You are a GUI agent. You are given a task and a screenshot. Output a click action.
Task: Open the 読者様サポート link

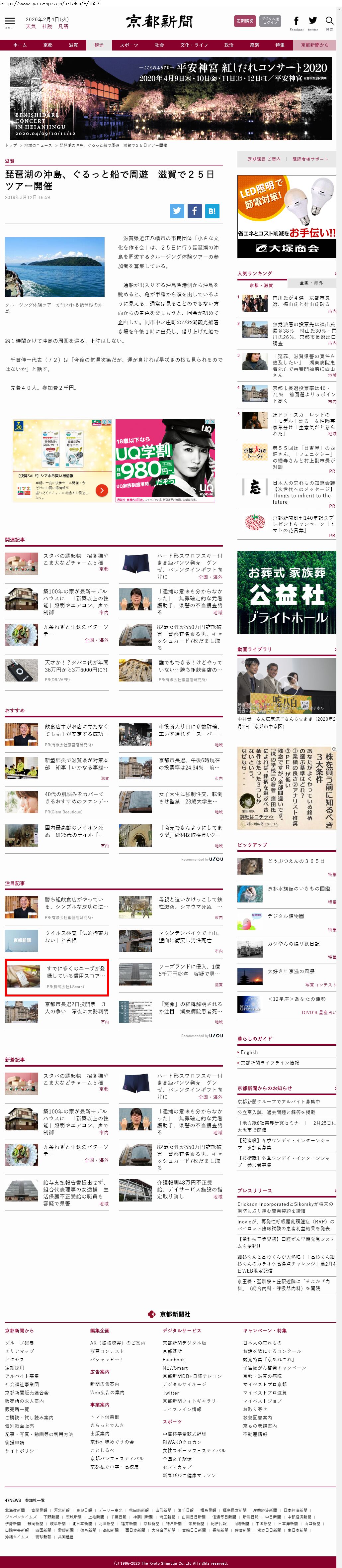click(x=310, y=159)
